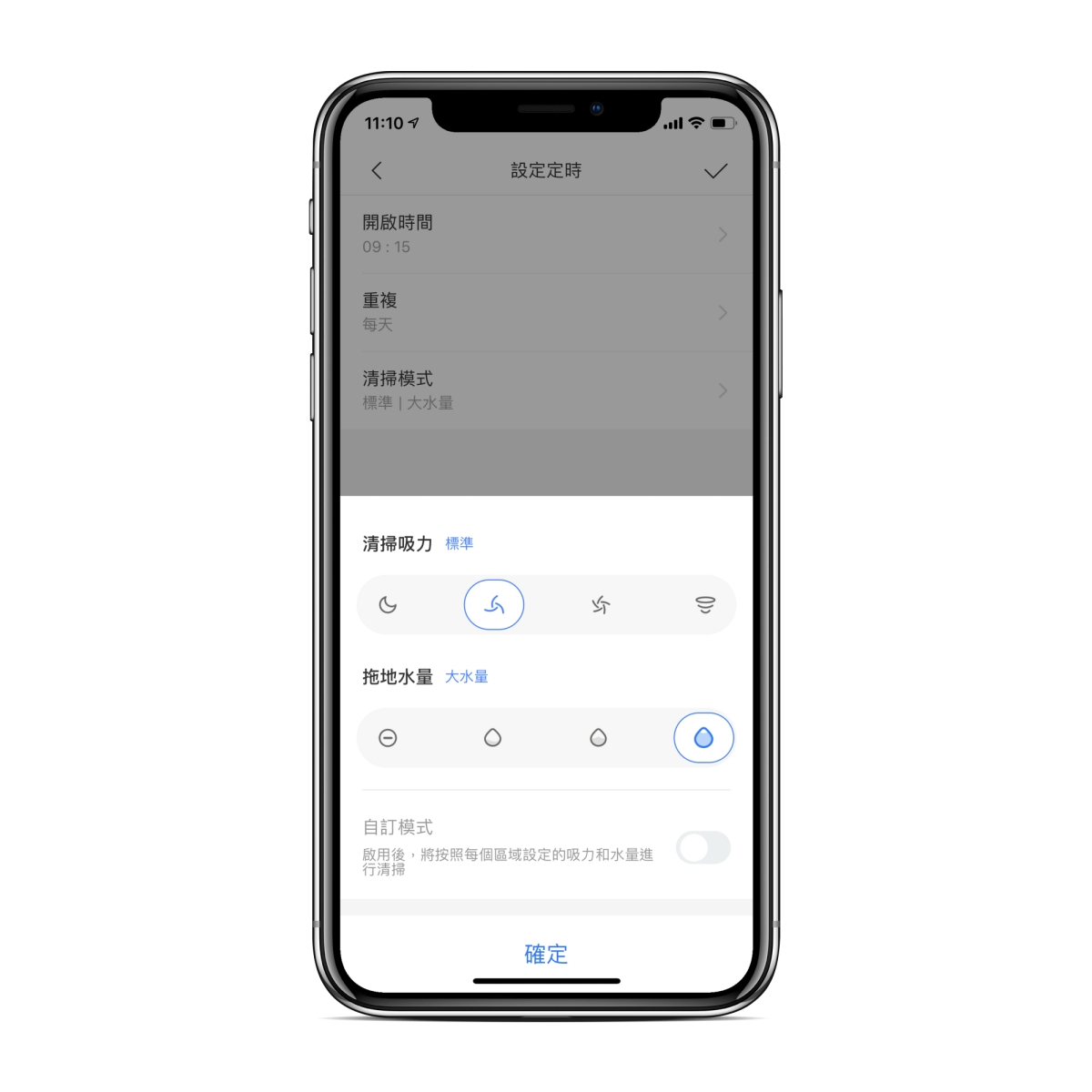Confirm settings with the 確定 button
The width and height of the screenshot is (1092, 1092).
[x=546, y=954]
